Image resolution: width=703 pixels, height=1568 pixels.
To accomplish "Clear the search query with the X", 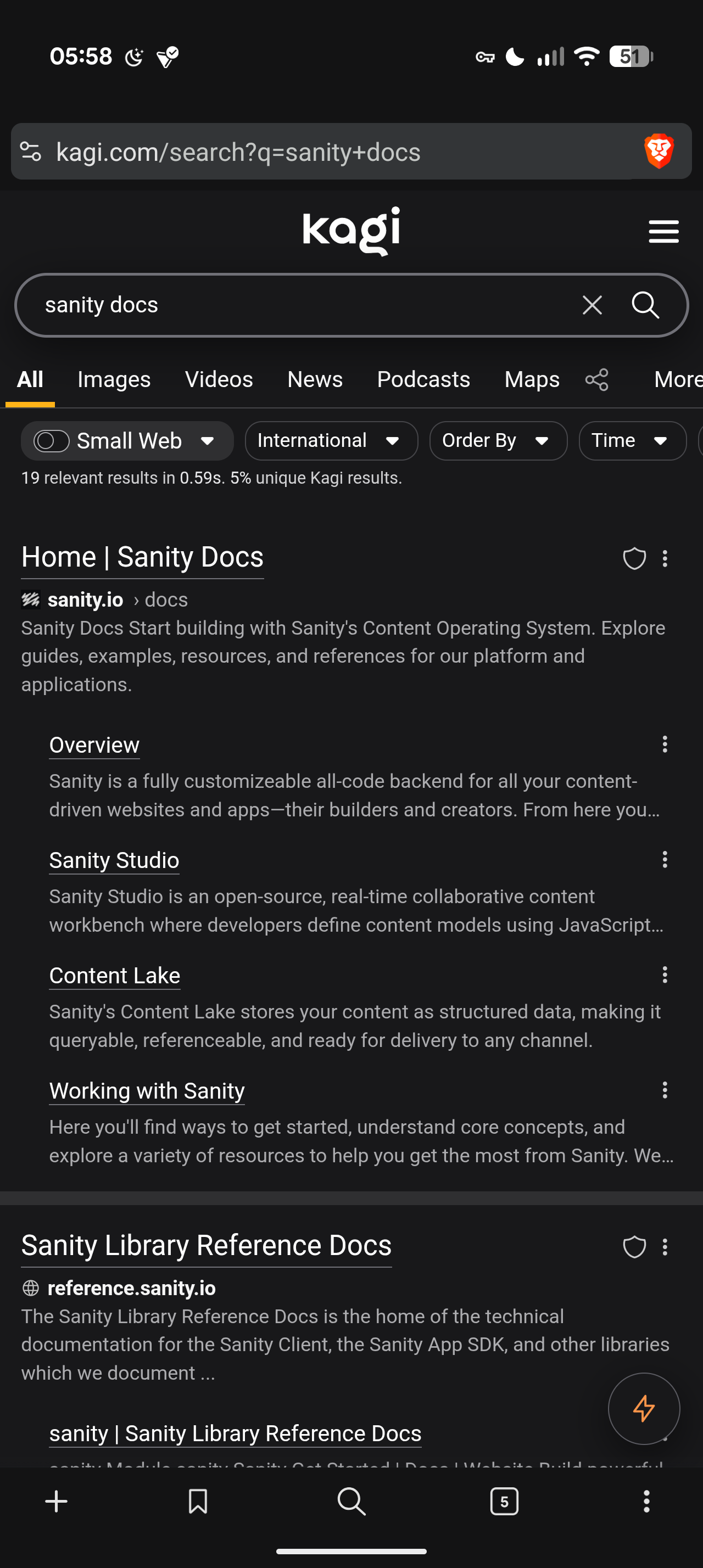I will point(591,305).
